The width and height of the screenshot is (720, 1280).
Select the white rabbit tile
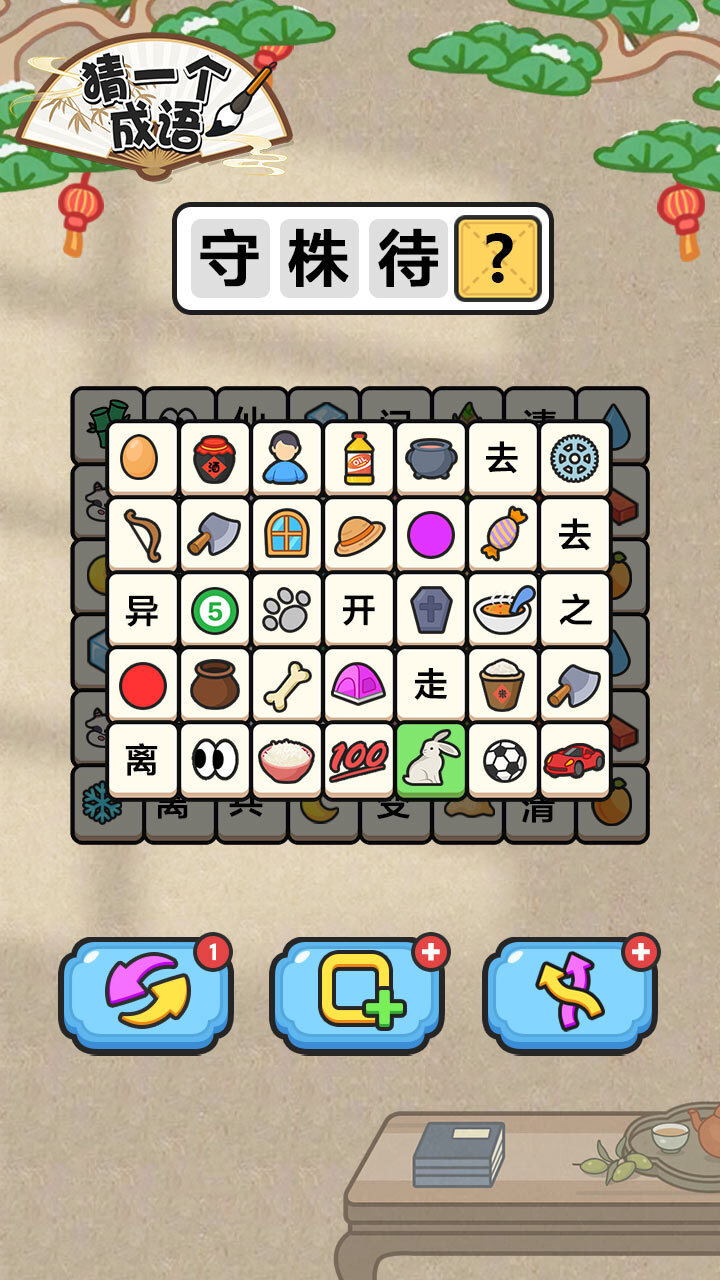pyautogui.click(x=431, y=760)
